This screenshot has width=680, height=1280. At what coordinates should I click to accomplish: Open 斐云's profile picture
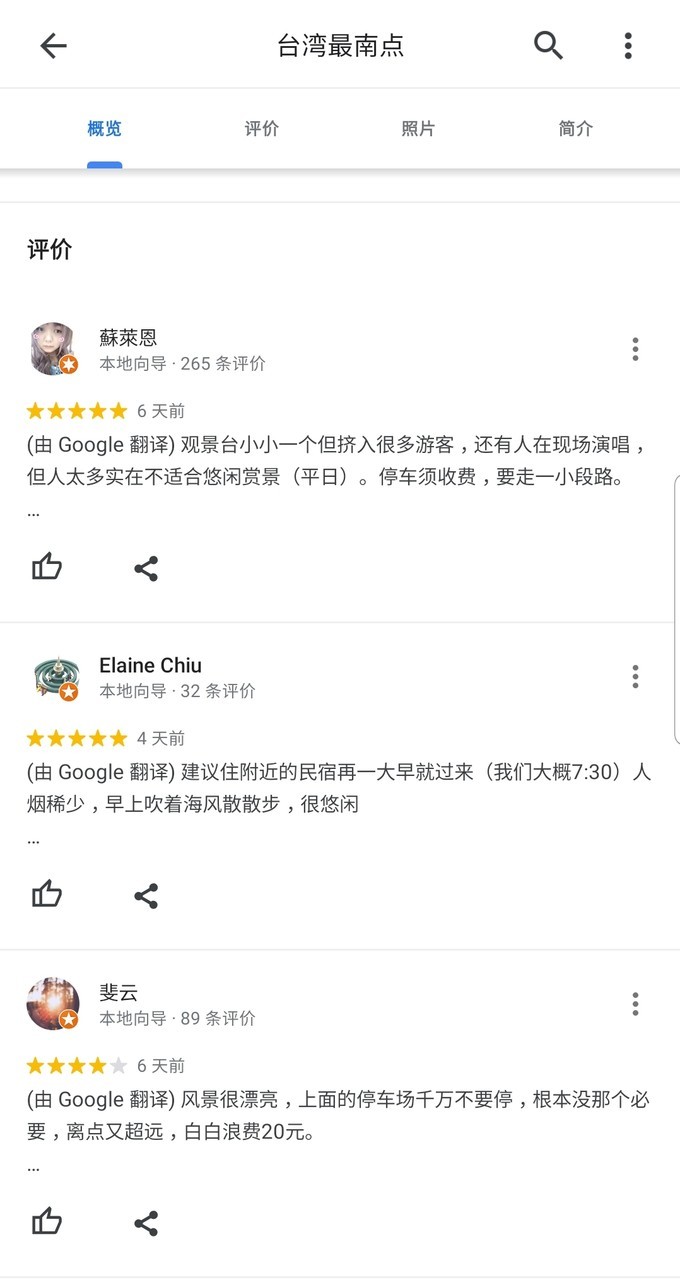[x=53, y=1004]
